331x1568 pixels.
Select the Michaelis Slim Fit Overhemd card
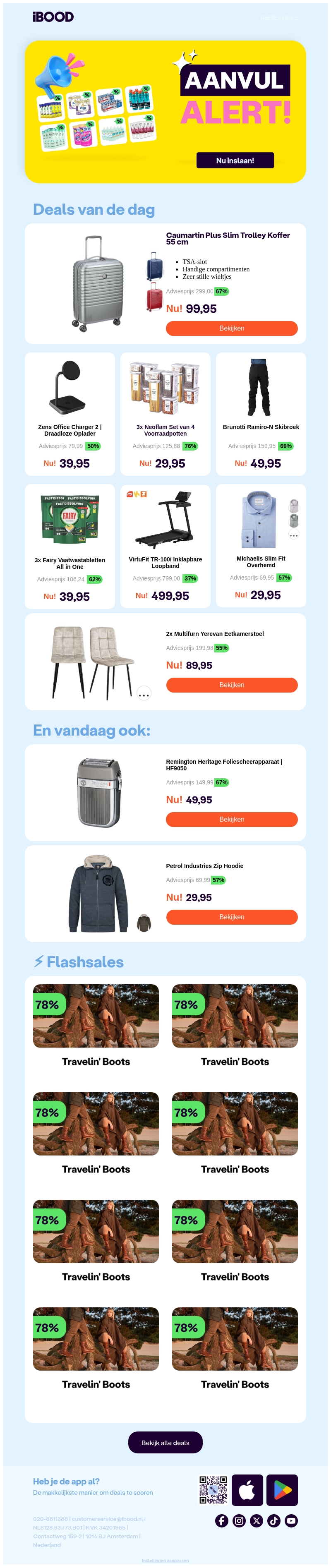tap(260, 546)
